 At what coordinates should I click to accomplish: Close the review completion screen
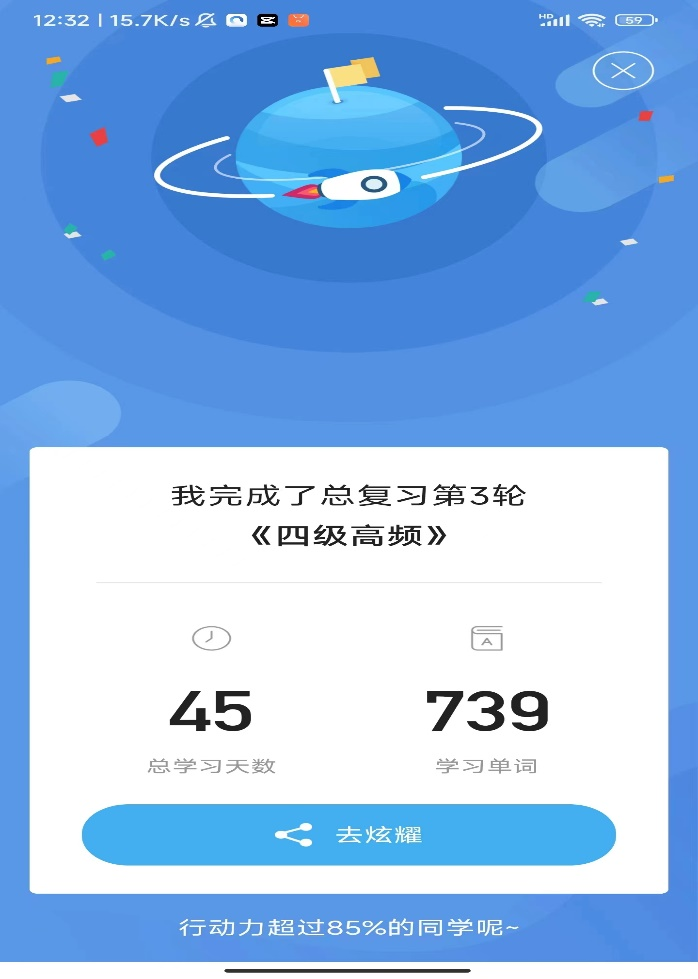[623, 71]
